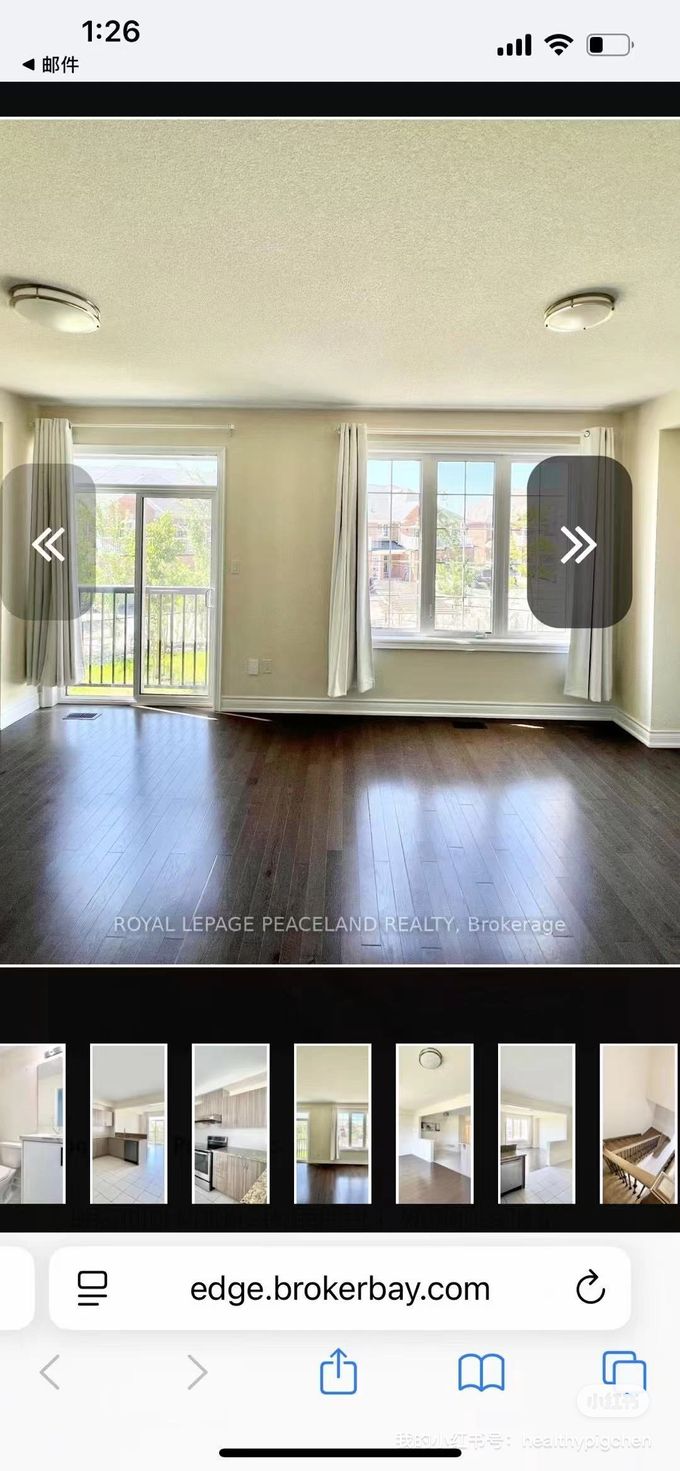Open the page format menu icon
Image resolution: width=680 pixels, height=1471 pixels.
pos(92,1288)
